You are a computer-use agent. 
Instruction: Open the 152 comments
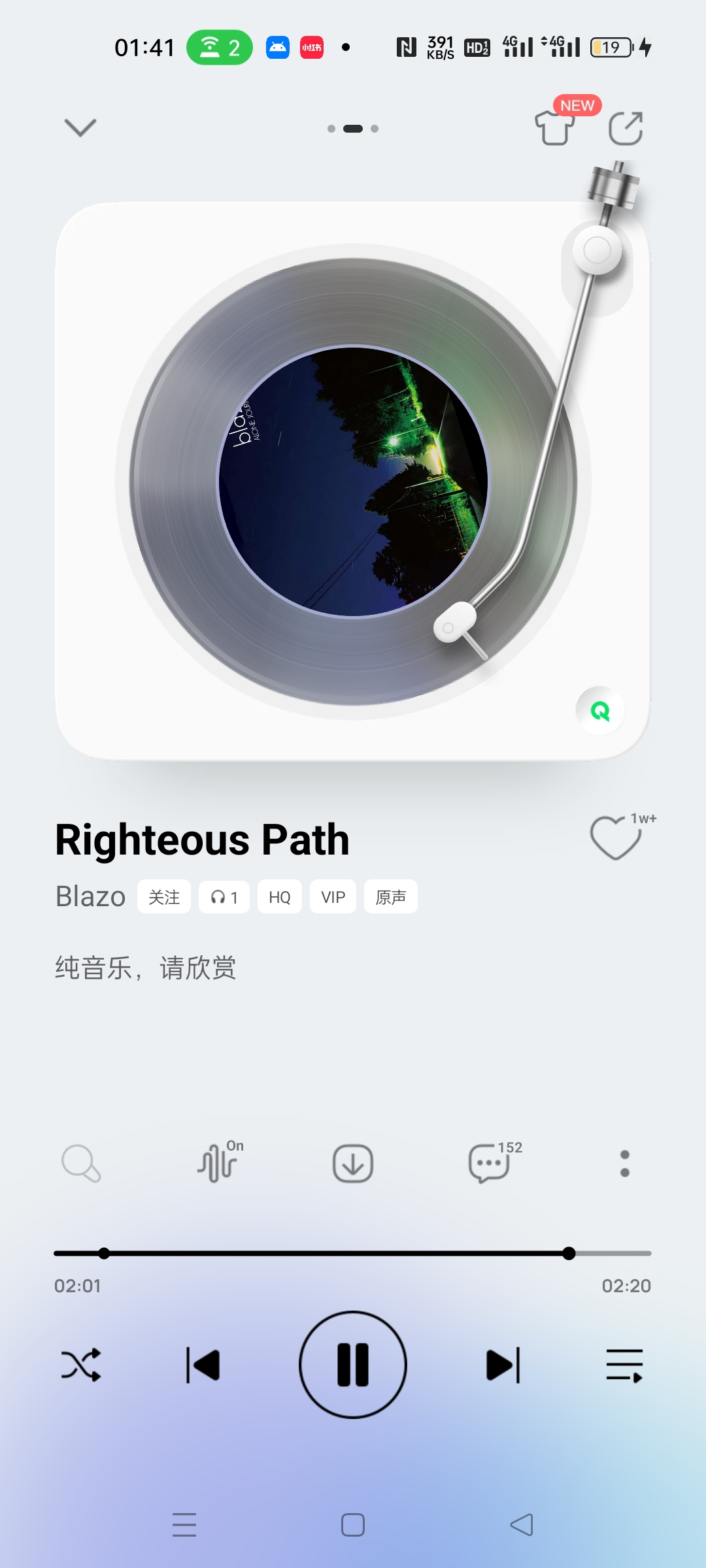tap(490, 1163)
